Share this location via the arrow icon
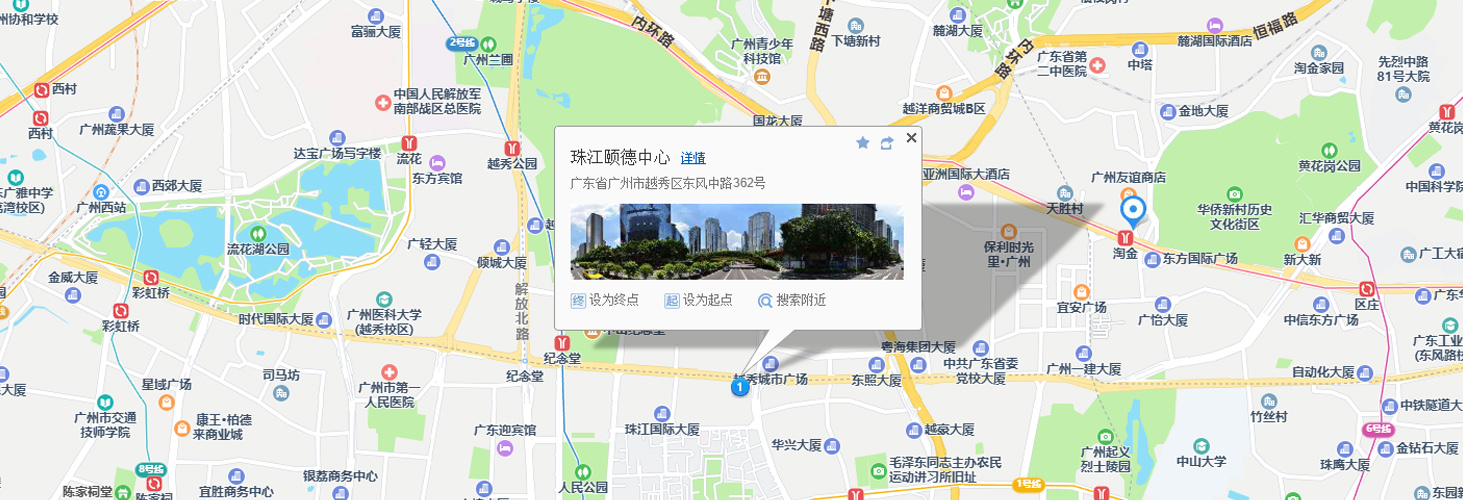 (886, 143)
